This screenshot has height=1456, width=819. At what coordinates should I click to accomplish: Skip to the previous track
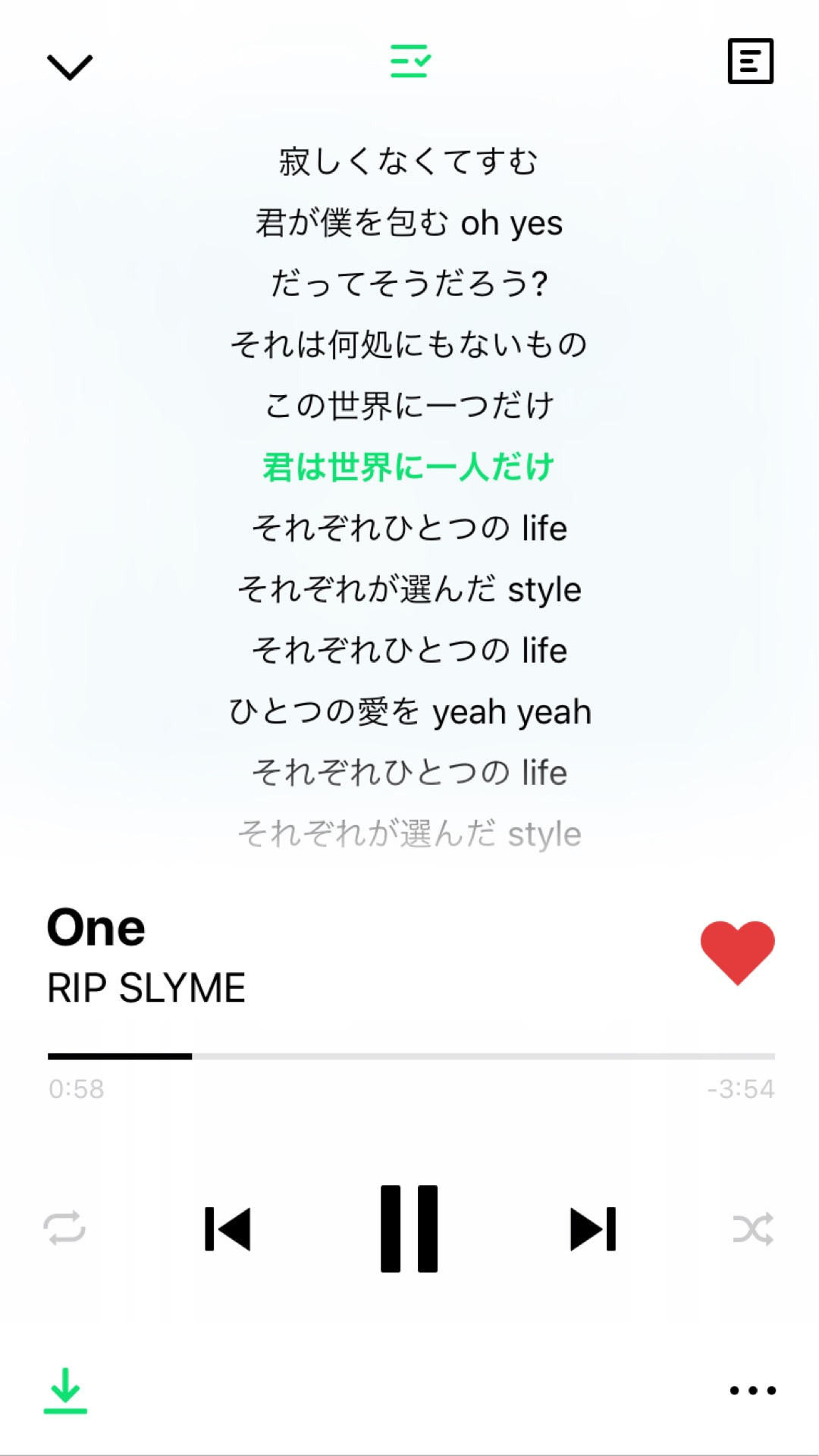tap(227, 1228)
